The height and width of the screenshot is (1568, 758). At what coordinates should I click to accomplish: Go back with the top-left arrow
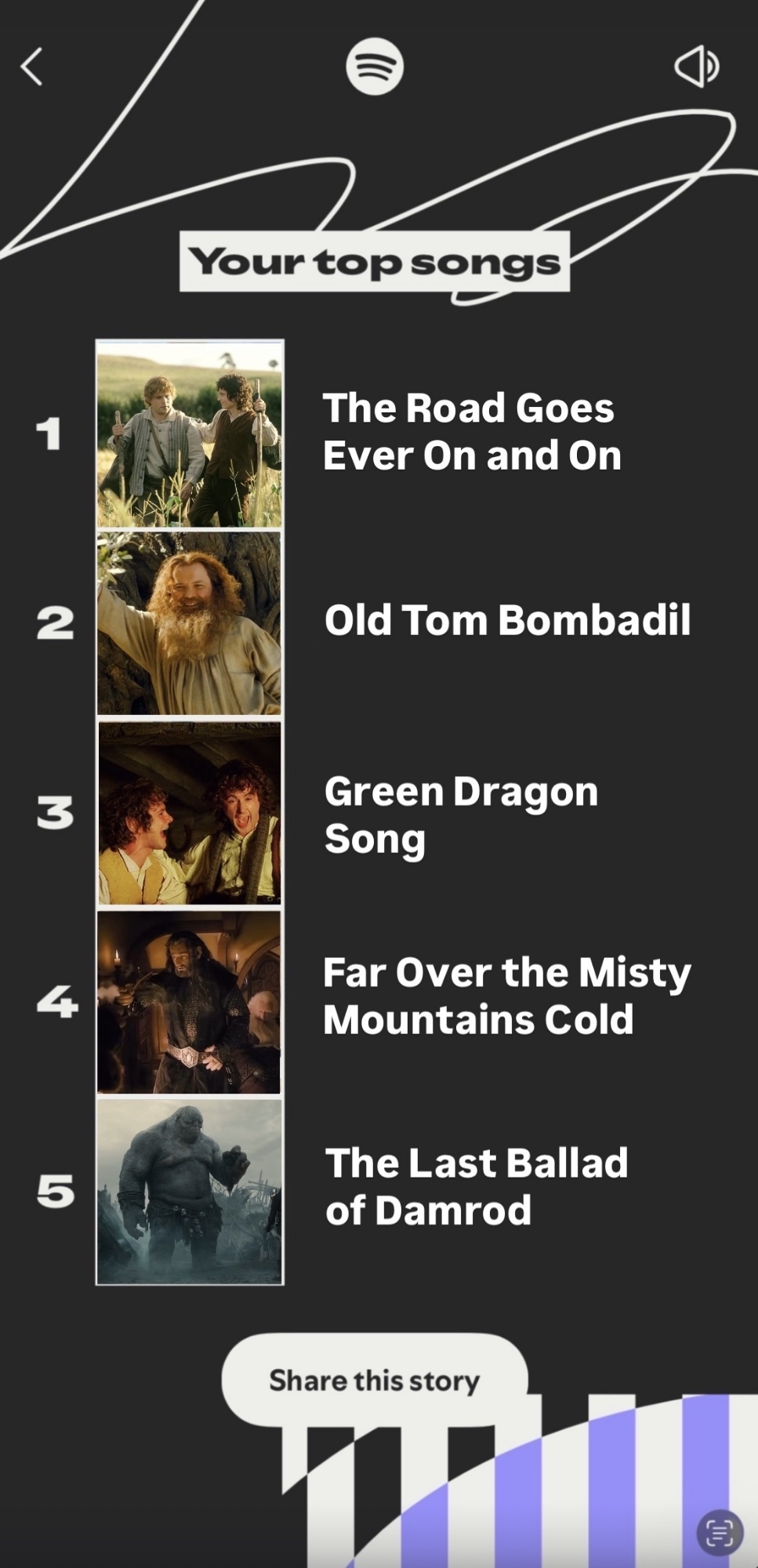tap(31, 67)
